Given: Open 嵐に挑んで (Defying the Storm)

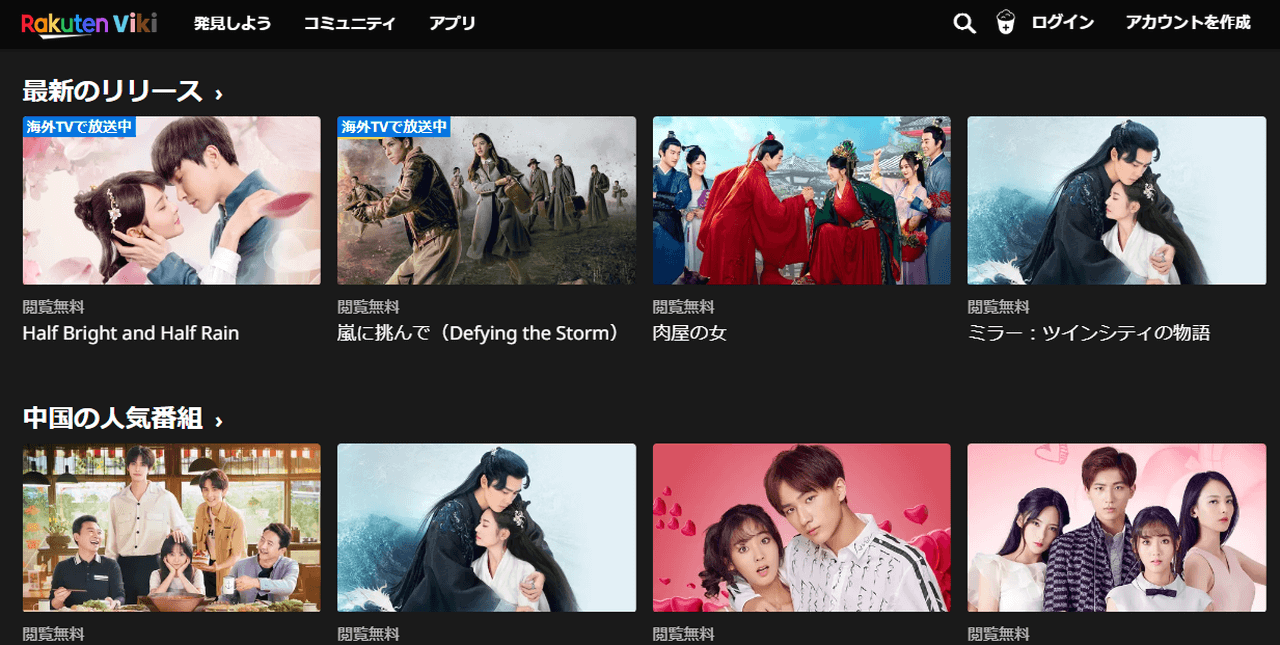Looking at the screenshot, I should 486,201.
